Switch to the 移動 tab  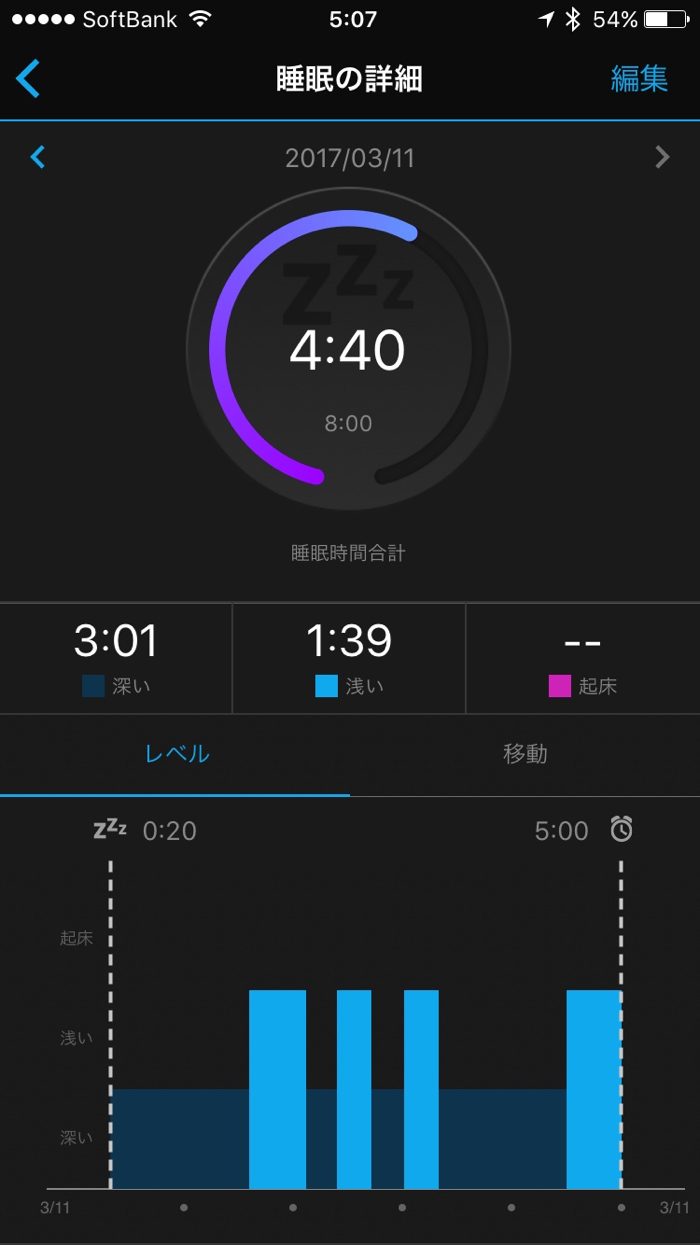[525, 754]
